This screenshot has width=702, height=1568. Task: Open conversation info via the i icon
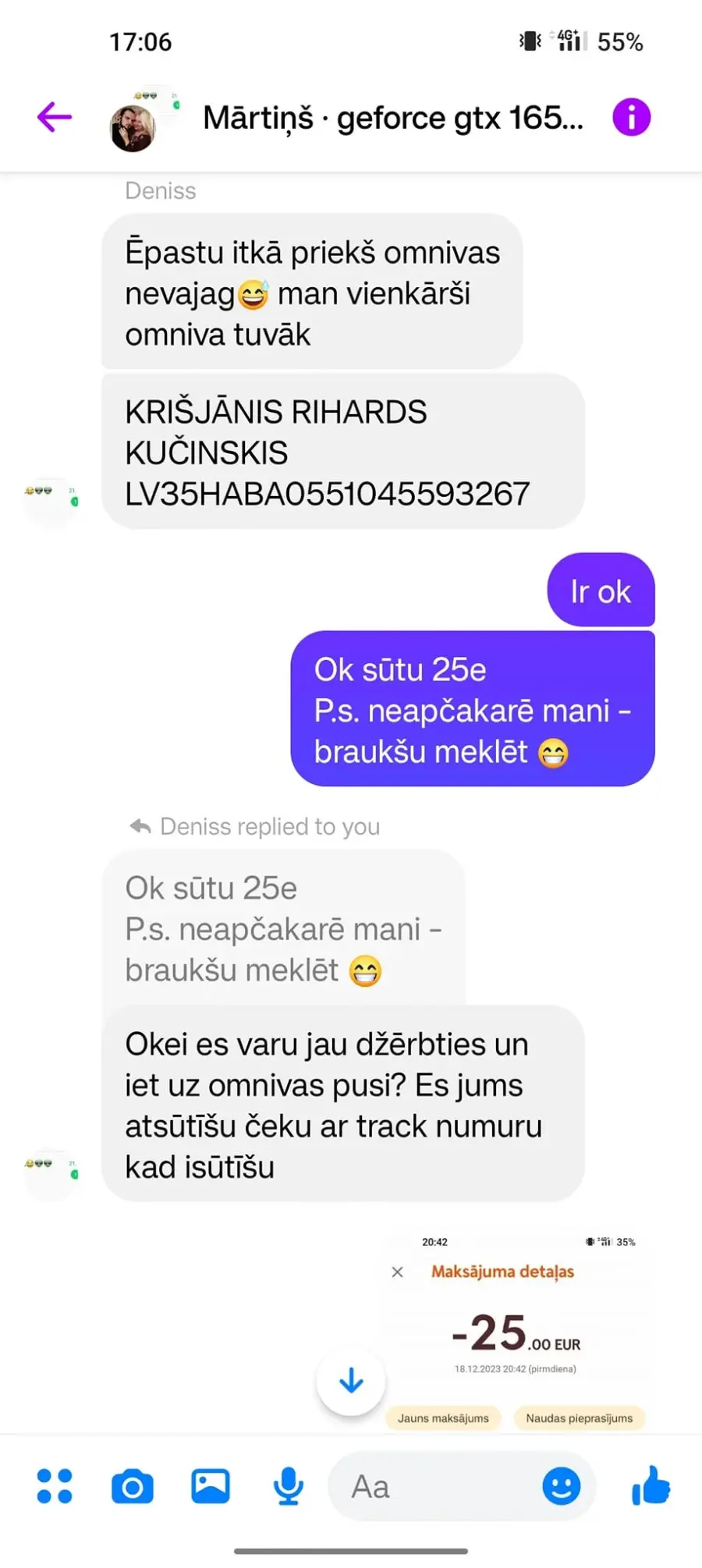point(631,118)
